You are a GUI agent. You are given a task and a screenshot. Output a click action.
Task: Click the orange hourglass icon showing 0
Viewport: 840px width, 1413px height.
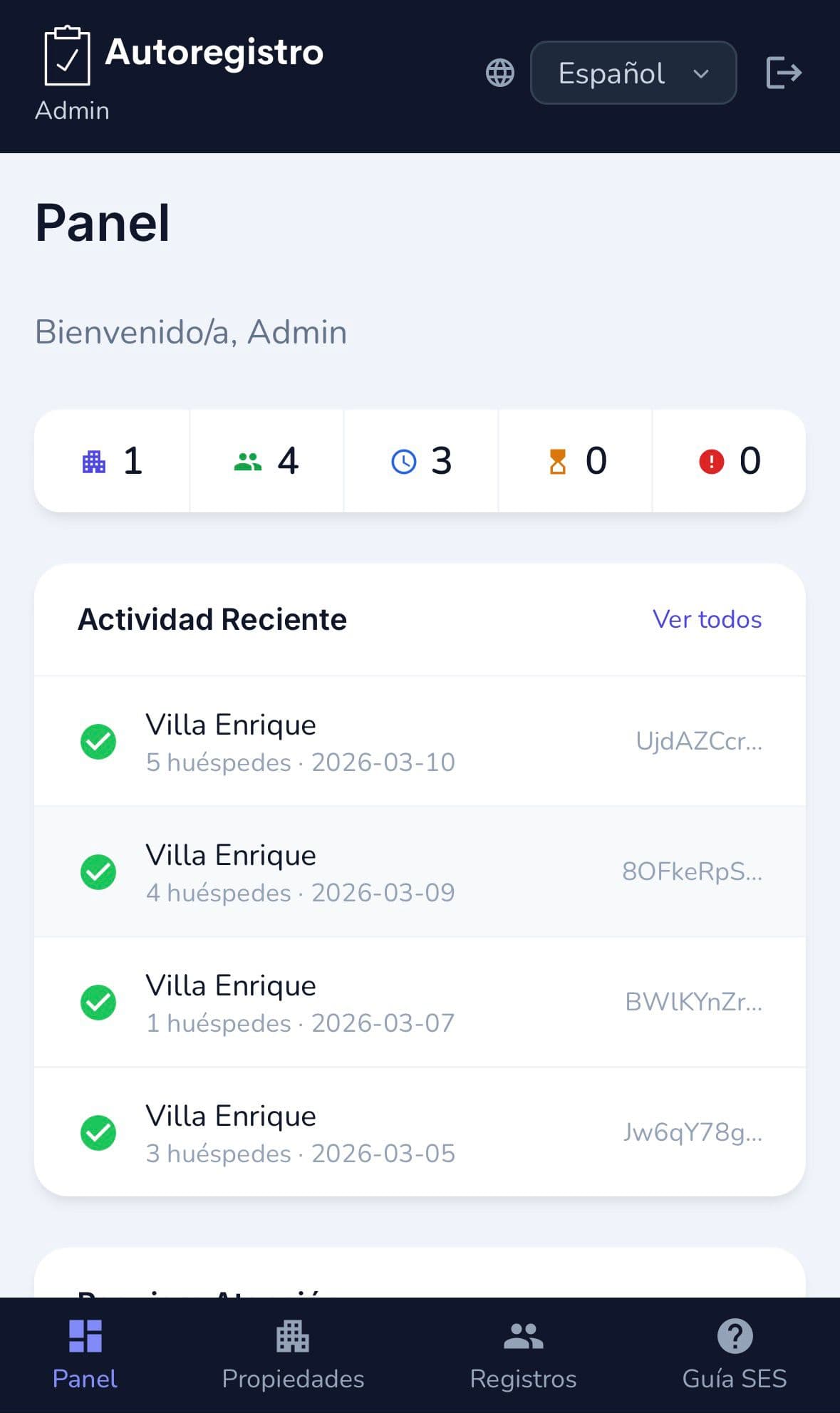(x=558, y=460)
